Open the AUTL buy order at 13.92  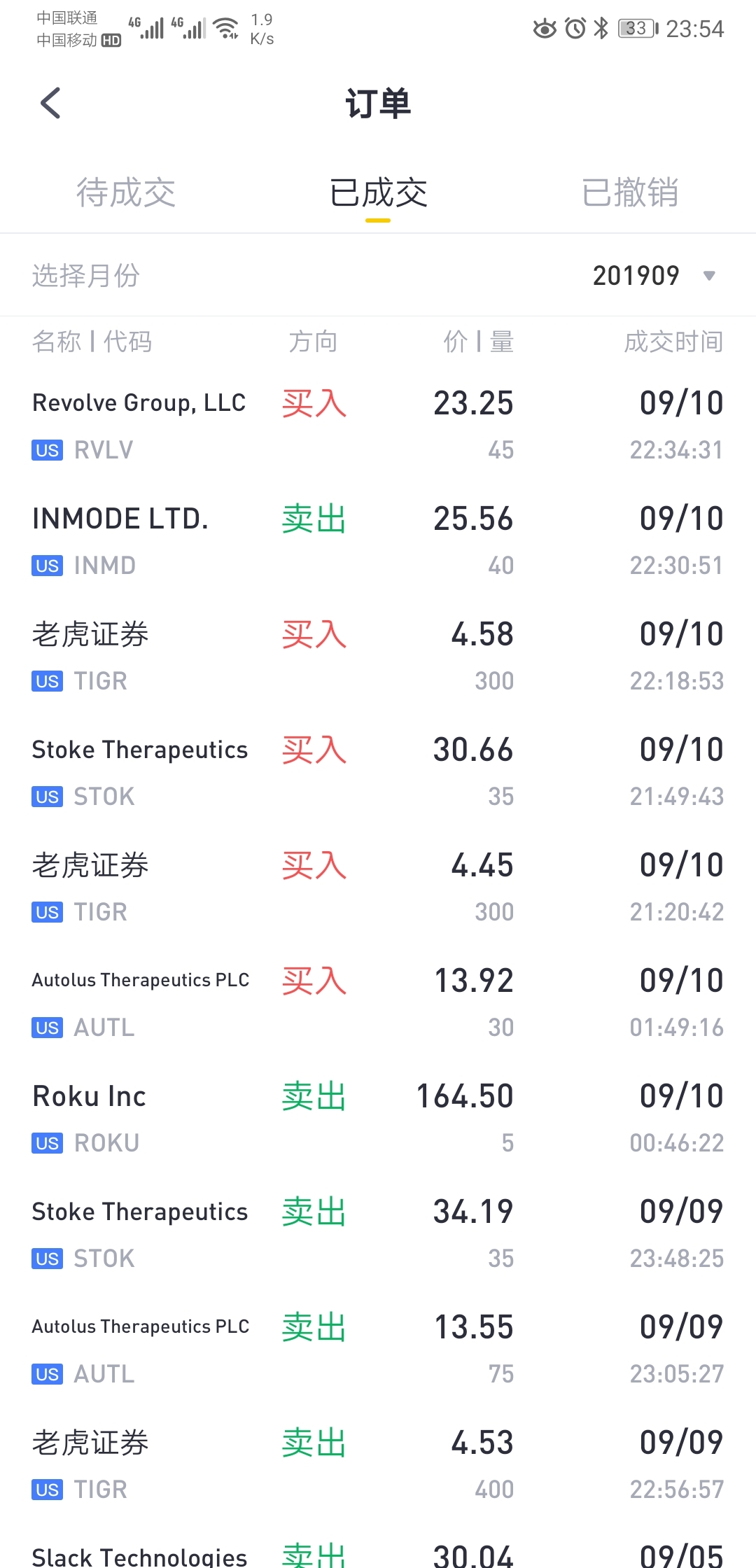coord(378,1002)
